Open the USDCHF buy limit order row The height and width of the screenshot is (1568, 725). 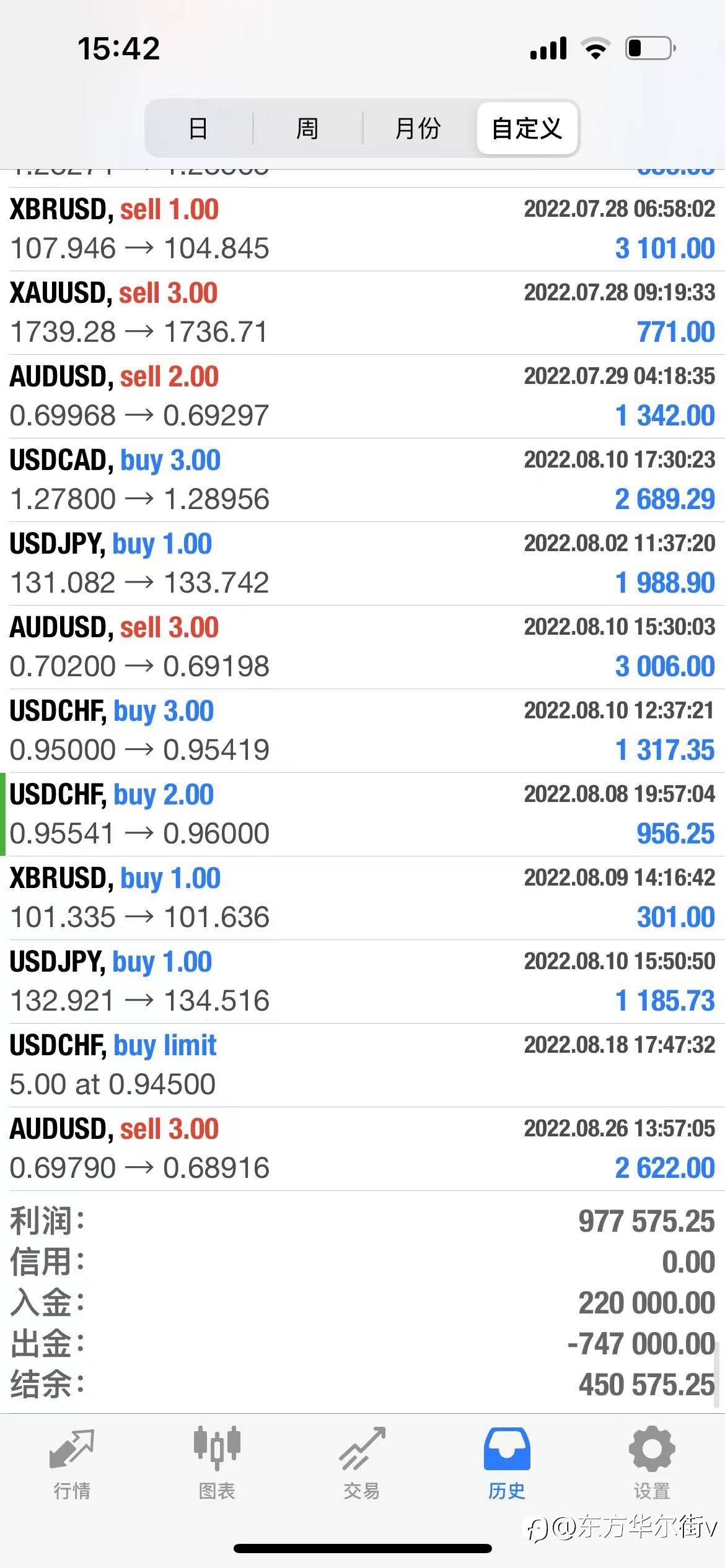tap(362, 1065)
